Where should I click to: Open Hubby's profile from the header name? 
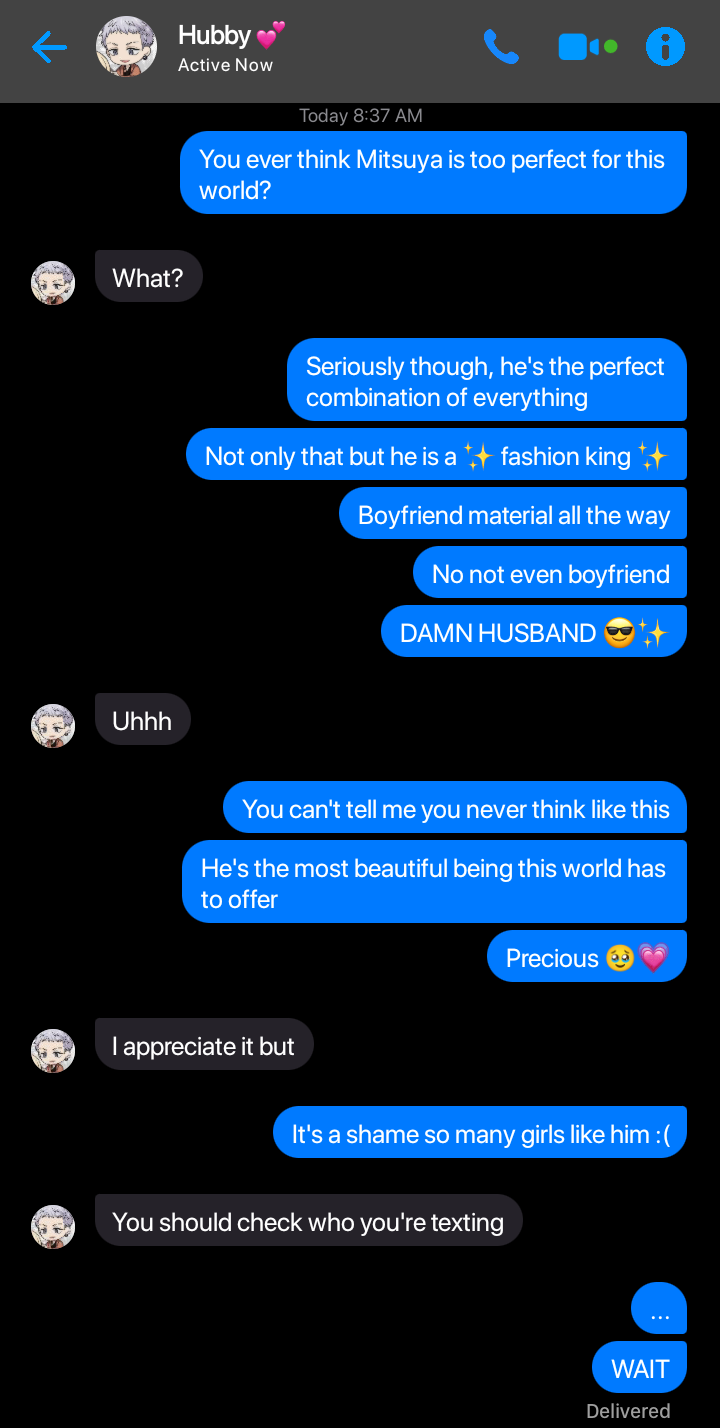[215, 36]
